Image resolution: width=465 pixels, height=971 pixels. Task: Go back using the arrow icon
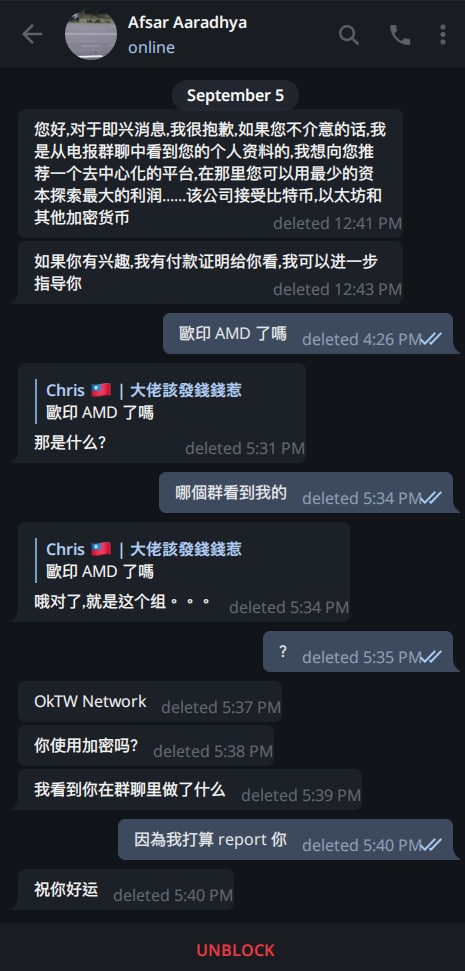tap(32, 35)
